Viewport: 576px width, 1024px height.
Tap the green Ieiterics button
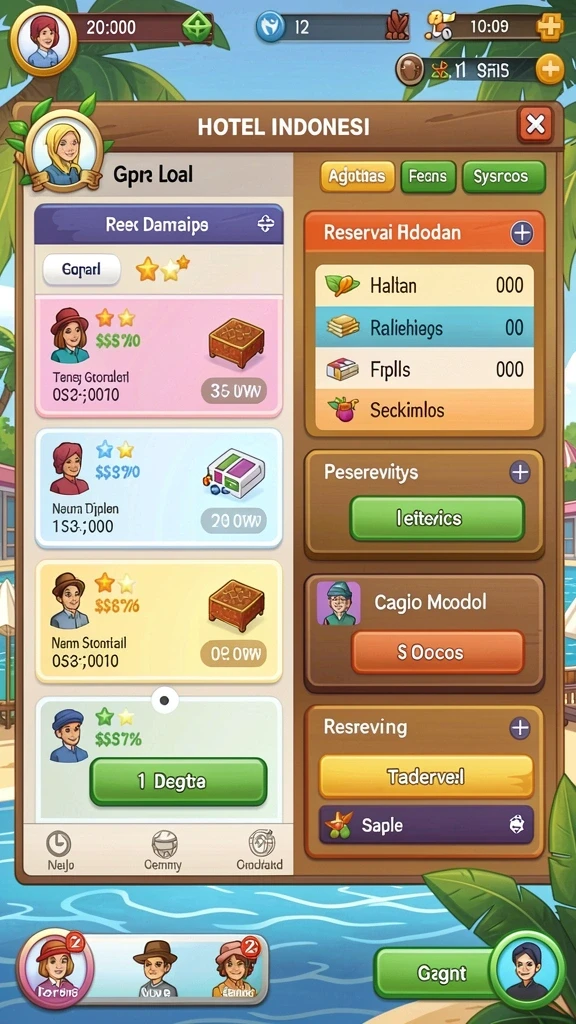pos(437,519)
